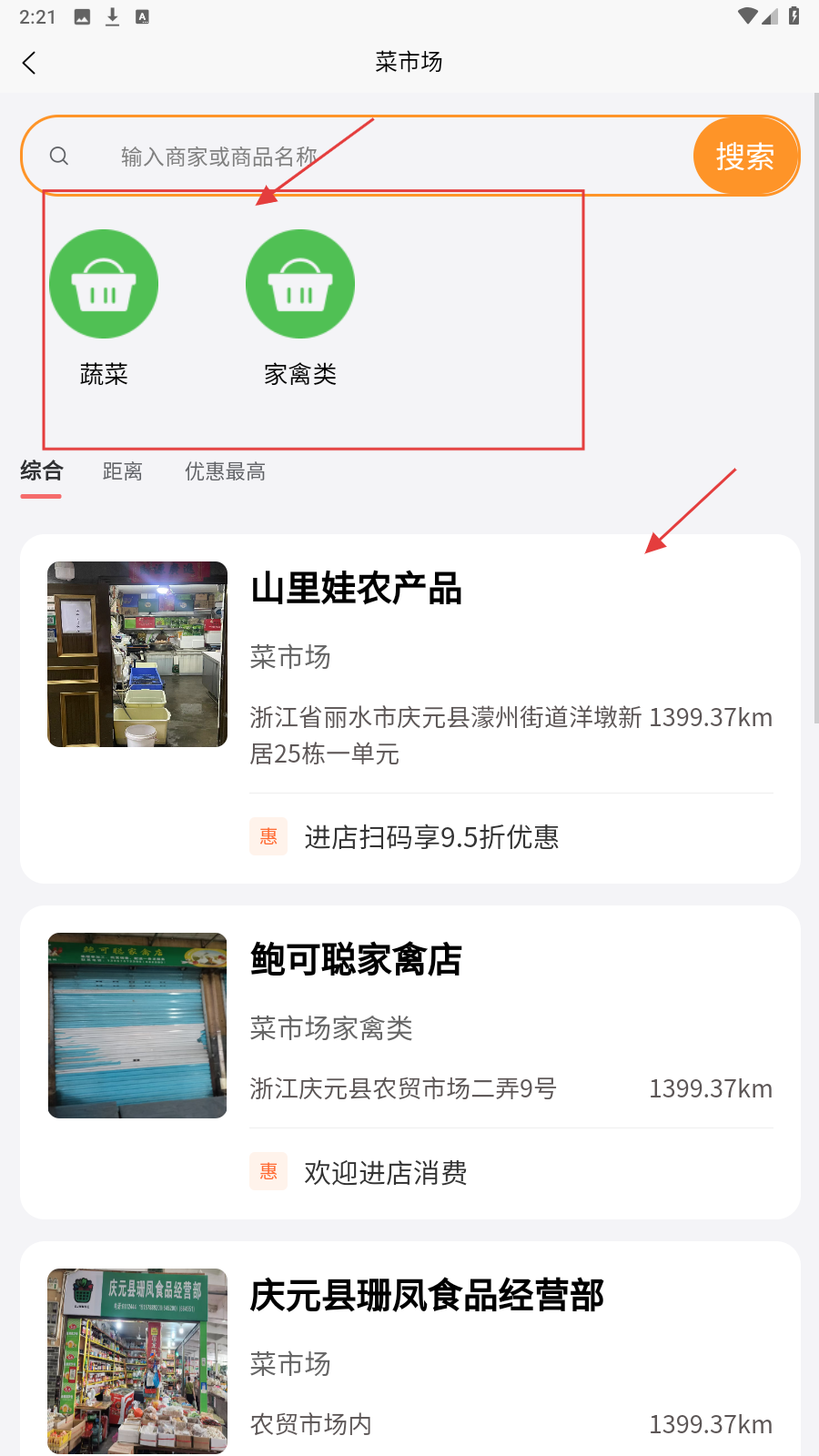Switch to the 综合 sorting tab

[42, 471]
